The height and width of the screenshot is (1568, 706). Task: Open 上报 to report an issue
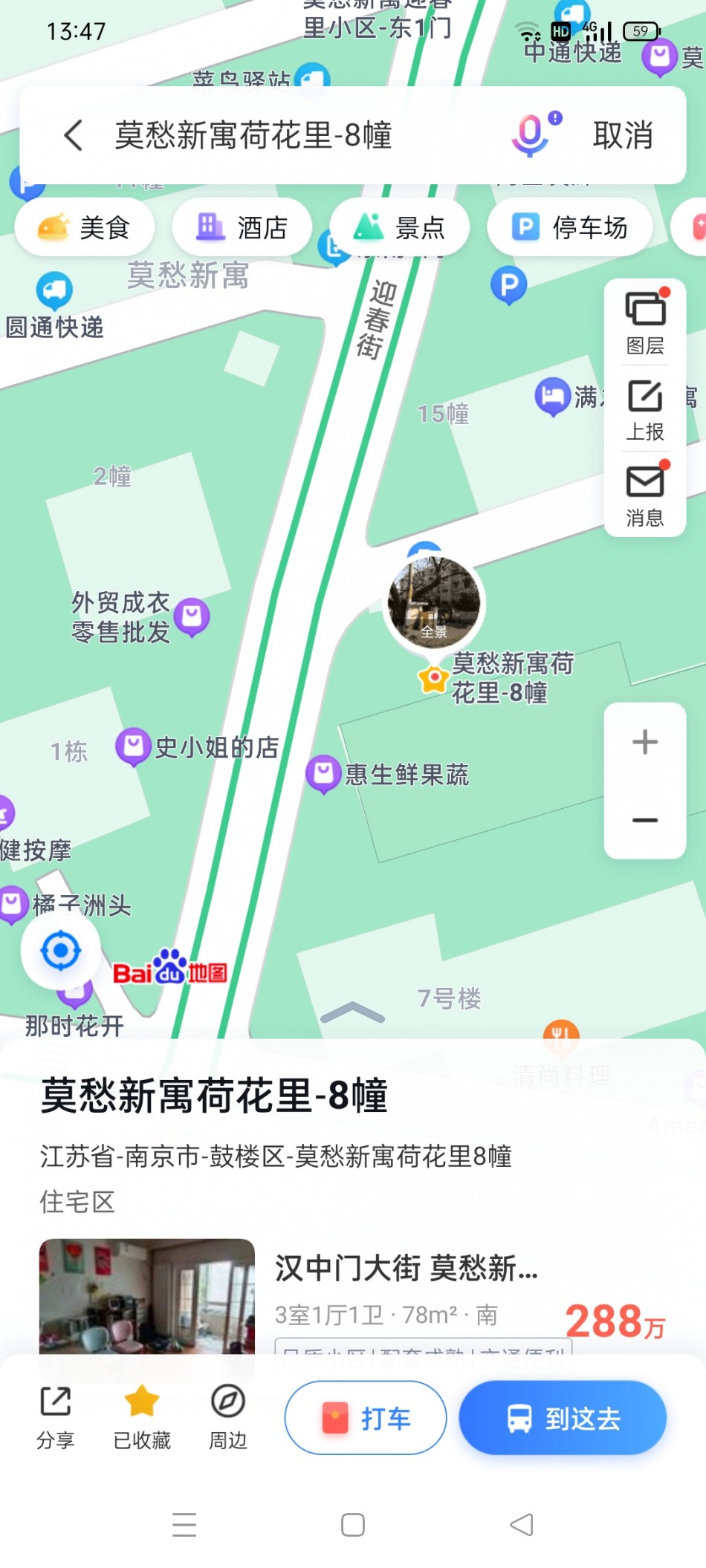645,409
